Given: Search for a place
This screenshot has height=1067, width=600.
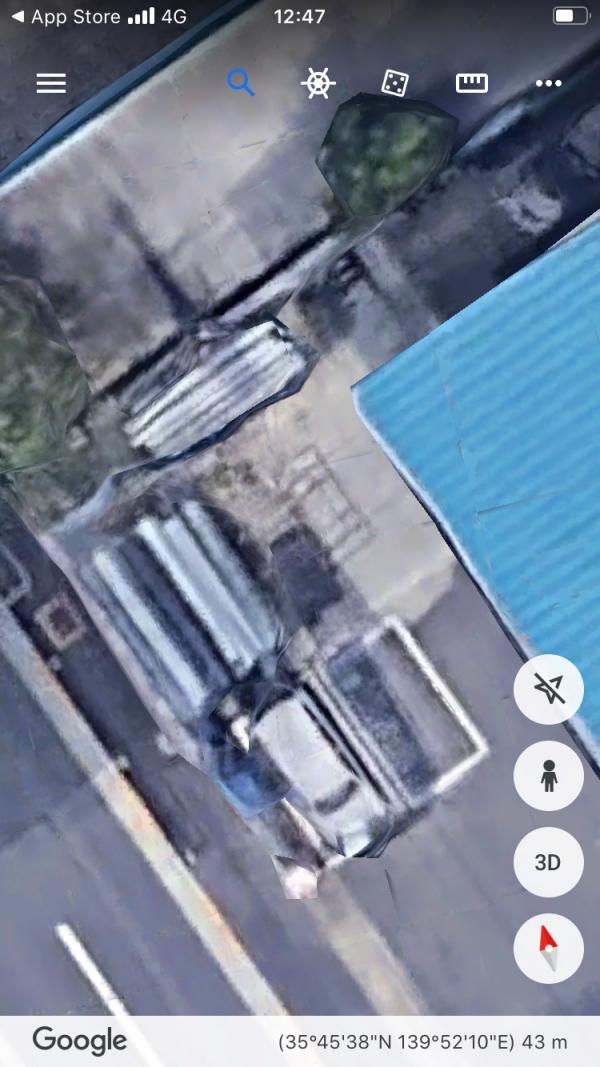Looking at the screenshot, I should (240, 82).
